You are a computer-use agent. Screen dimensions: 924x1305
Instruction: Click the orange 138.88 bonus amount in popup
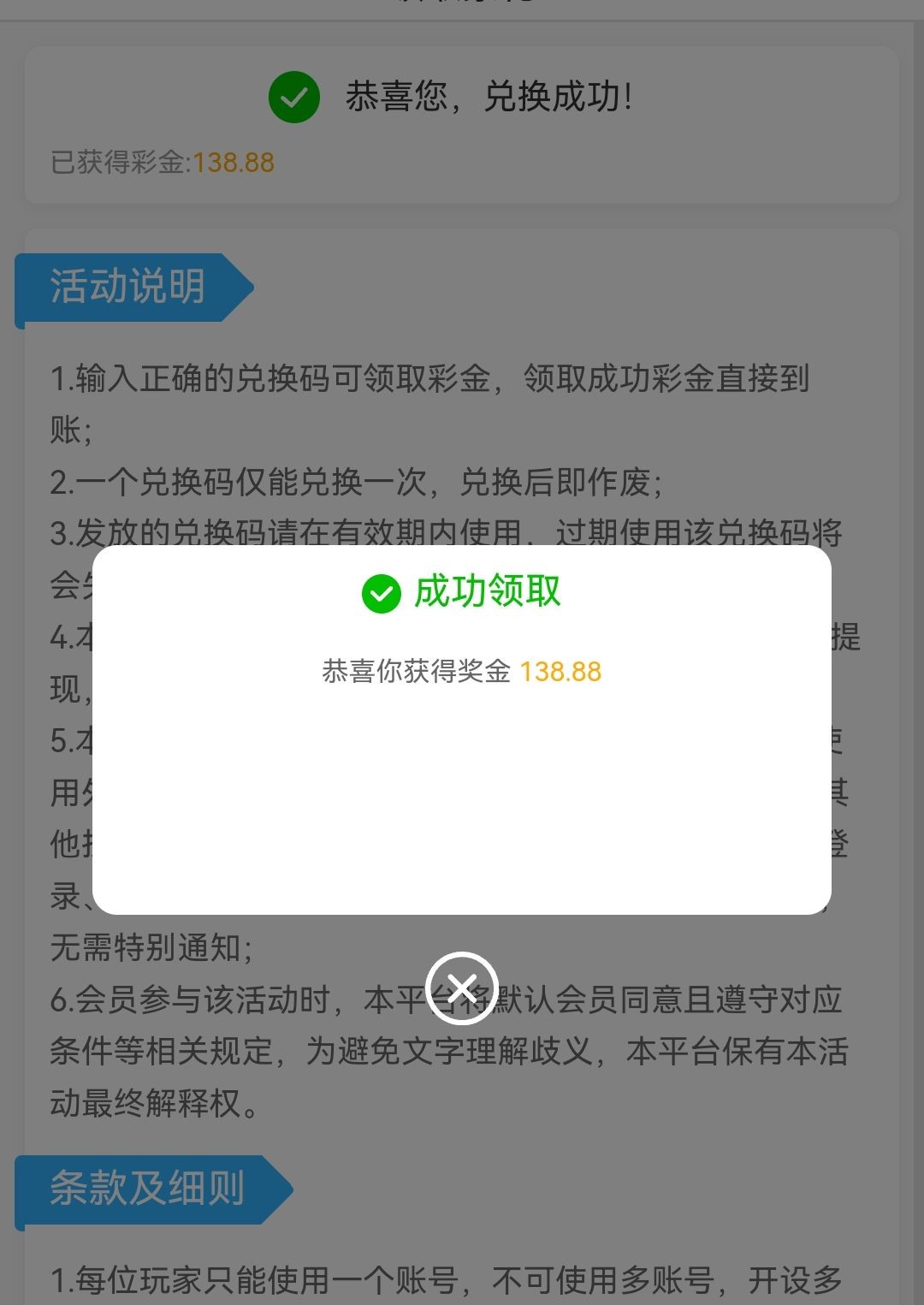(563, 673)
